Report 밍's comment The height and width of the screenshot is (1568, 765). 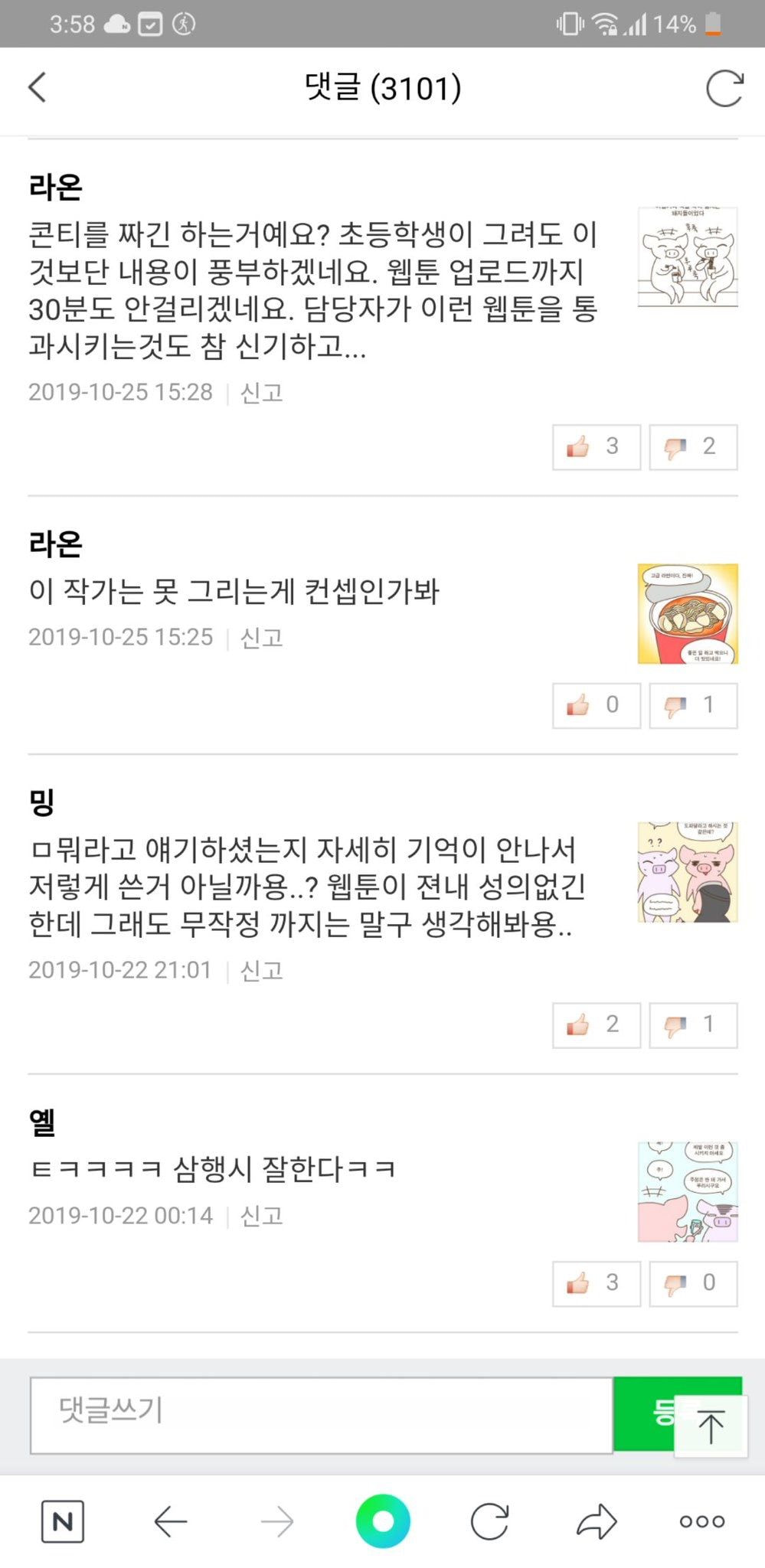coord(262,971)
